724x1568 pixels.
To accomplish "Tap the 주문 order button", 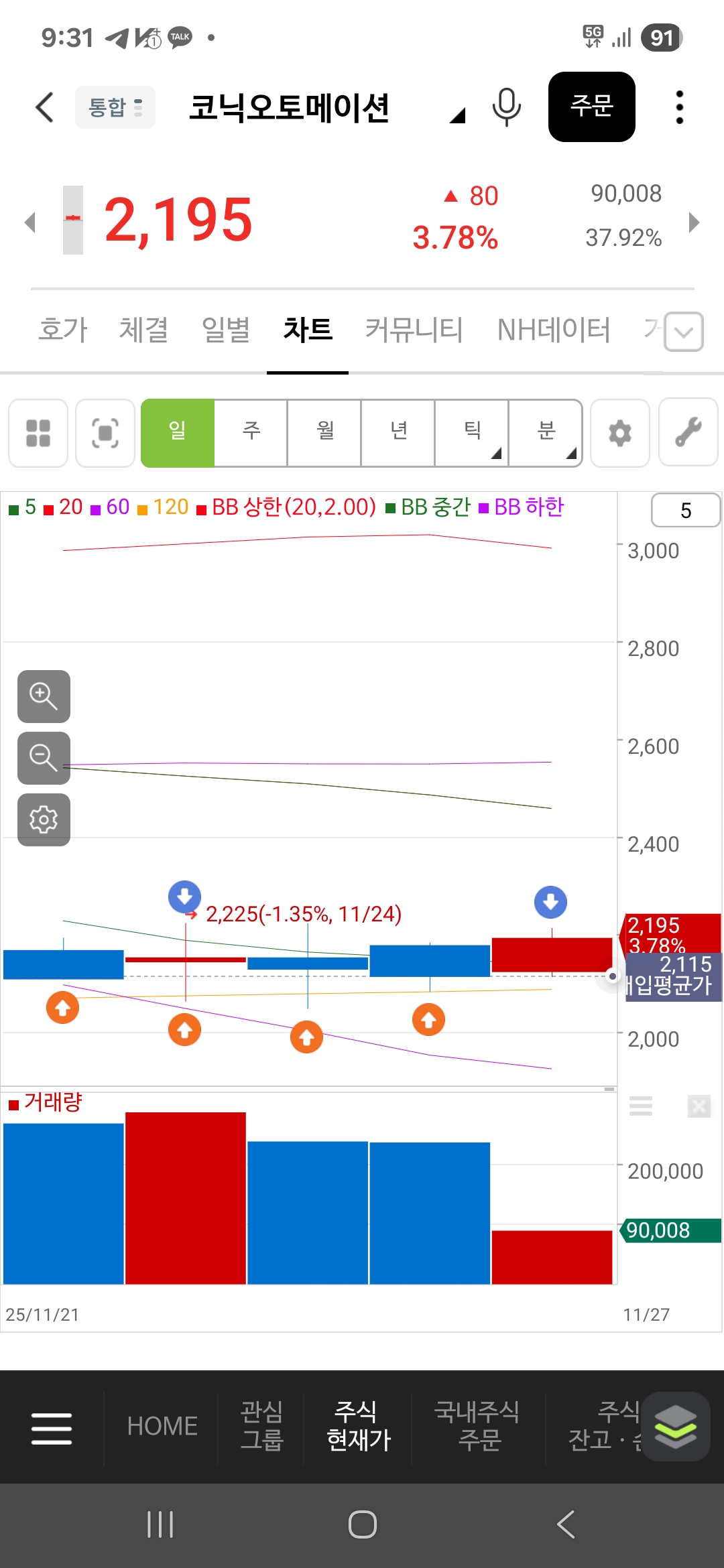I will [591, 107].
